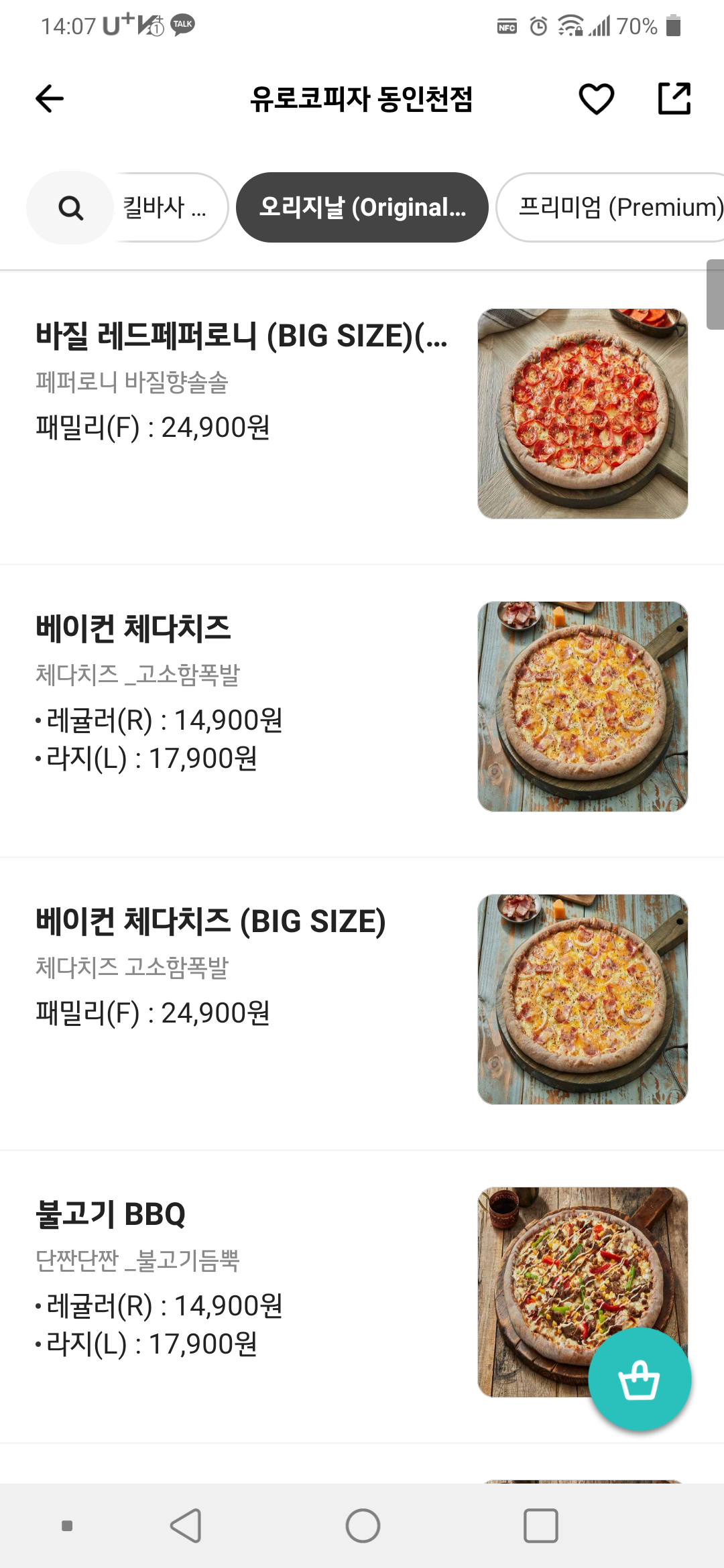
Task: Share 유로코피자 동인천점 store page
Action: click(674, 99)
